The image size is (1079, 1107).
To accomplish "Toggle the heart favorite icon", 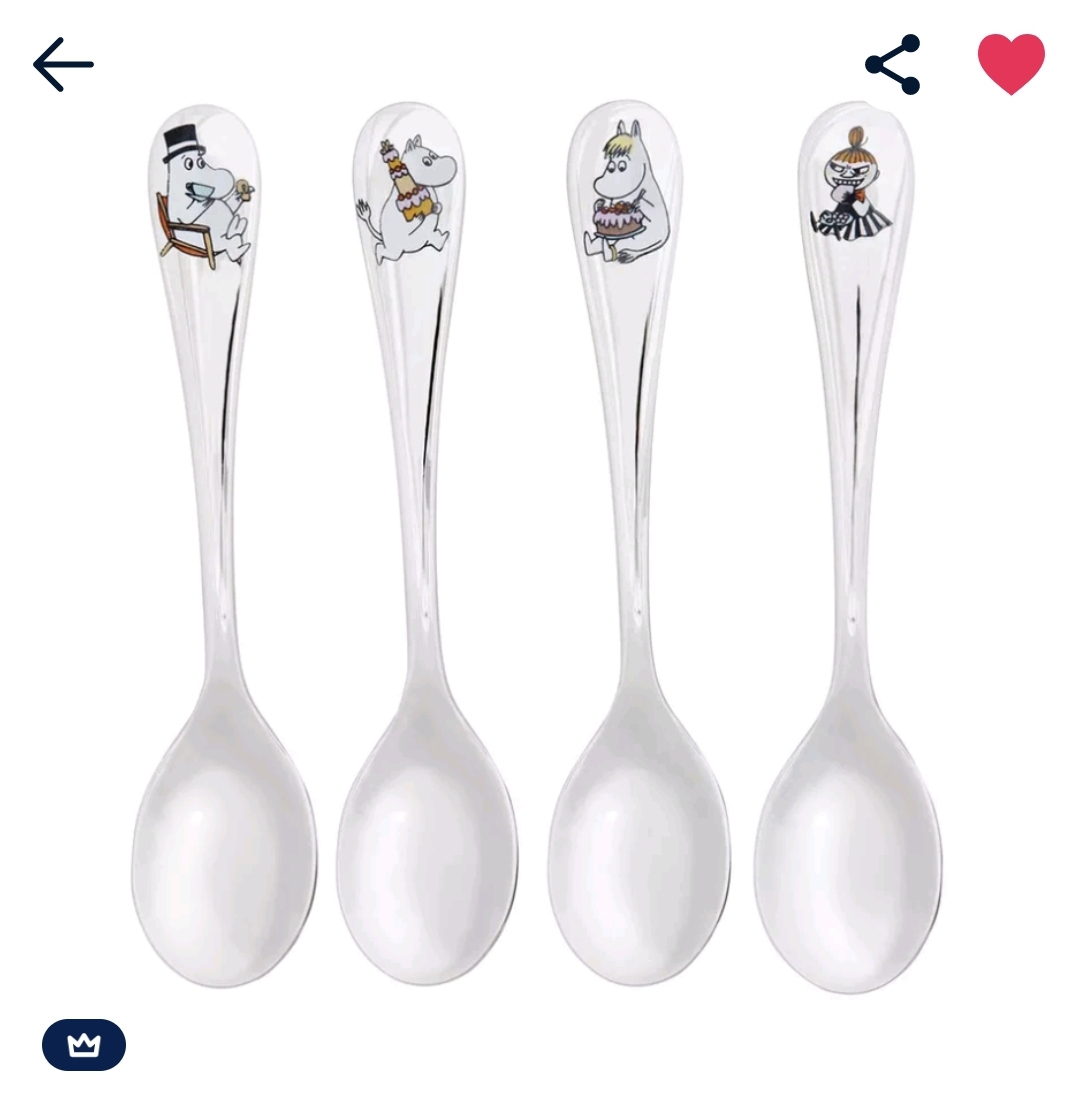I will tap(1011, 63).
